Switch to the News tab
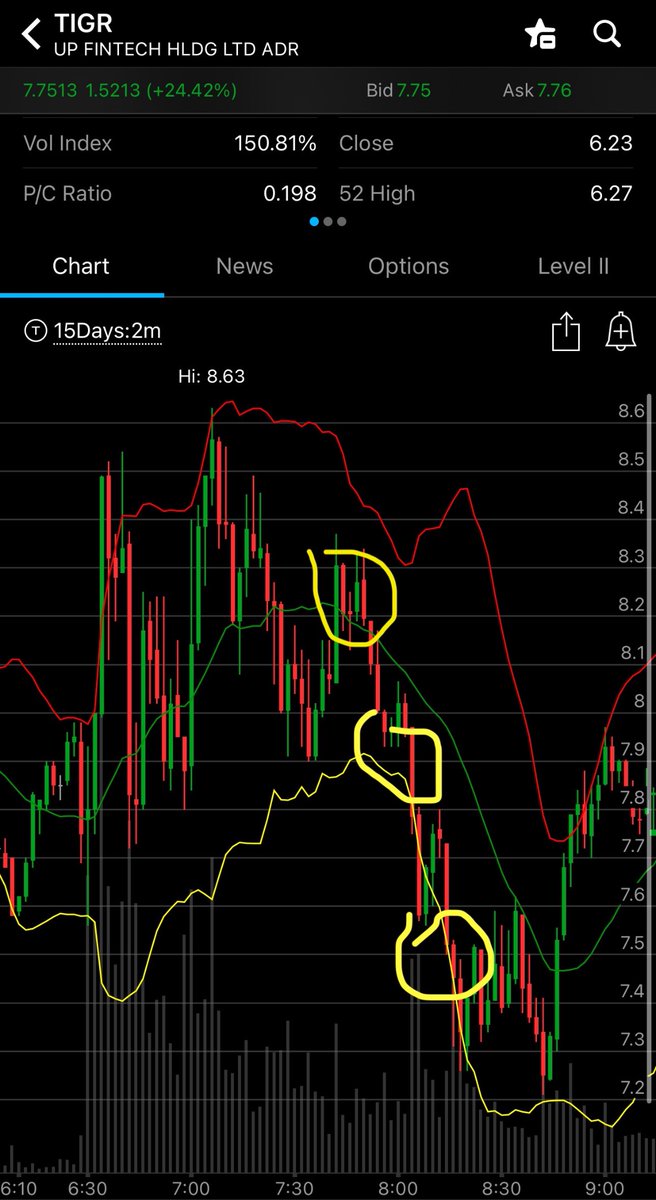 pyautogui.click(x=244, y=266)
